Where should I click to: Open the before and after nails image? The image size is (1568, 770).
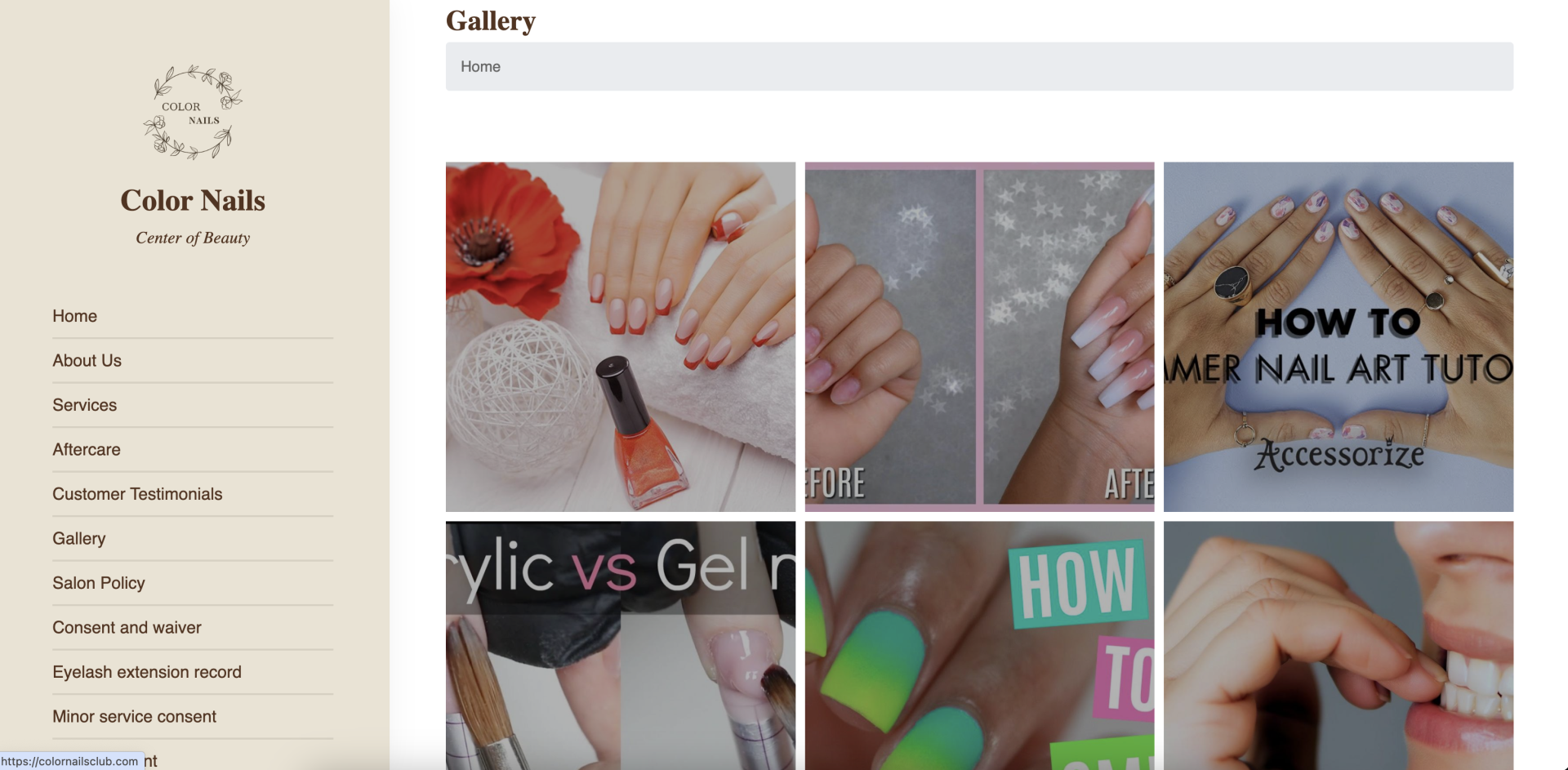[x=979, y=336]
